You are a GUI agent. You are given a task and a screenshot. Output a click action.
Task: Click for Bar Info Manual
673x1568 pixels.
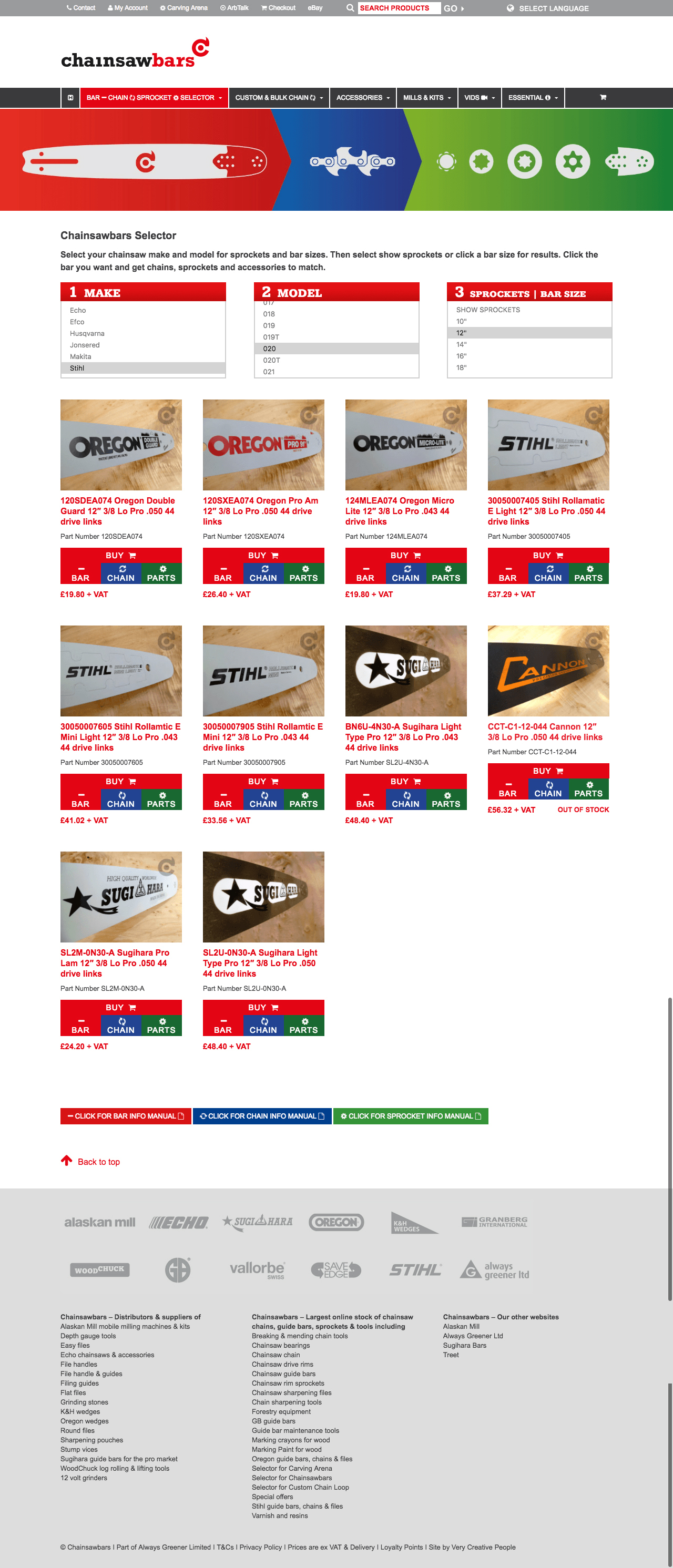tap(126, 1116)
